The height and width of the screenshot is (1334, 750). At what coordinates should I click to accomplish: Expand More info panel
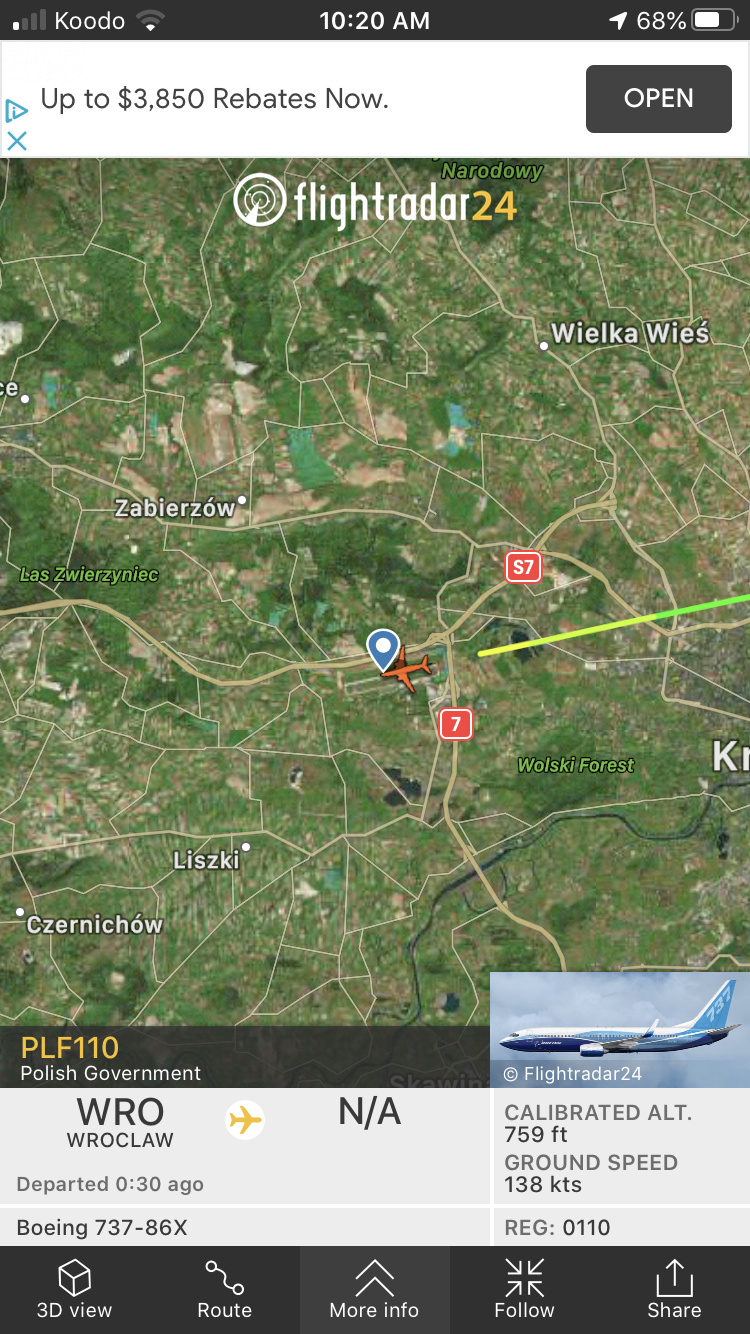(374, 1290)
